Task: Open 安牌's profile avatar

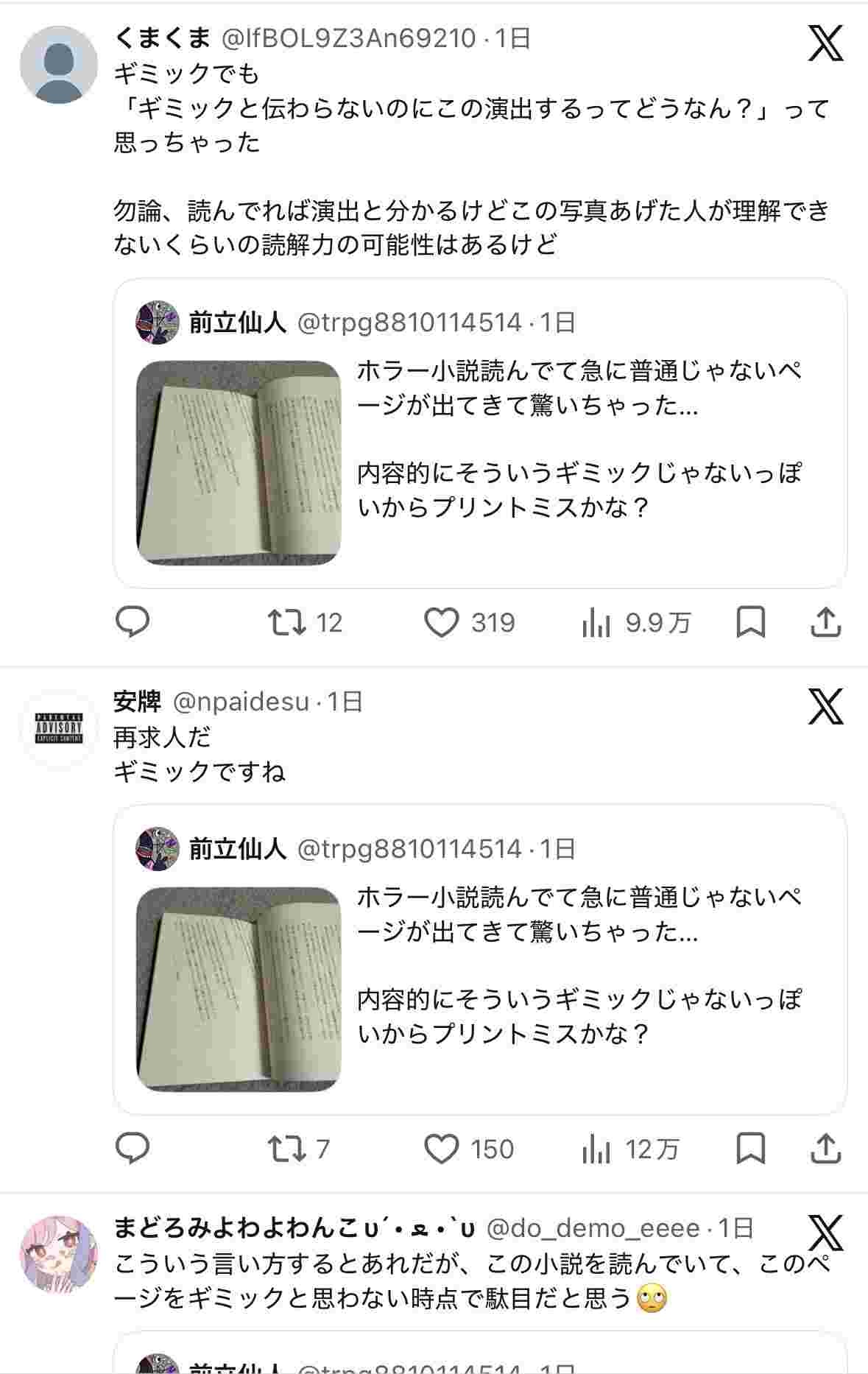Action: coord(59,728)
